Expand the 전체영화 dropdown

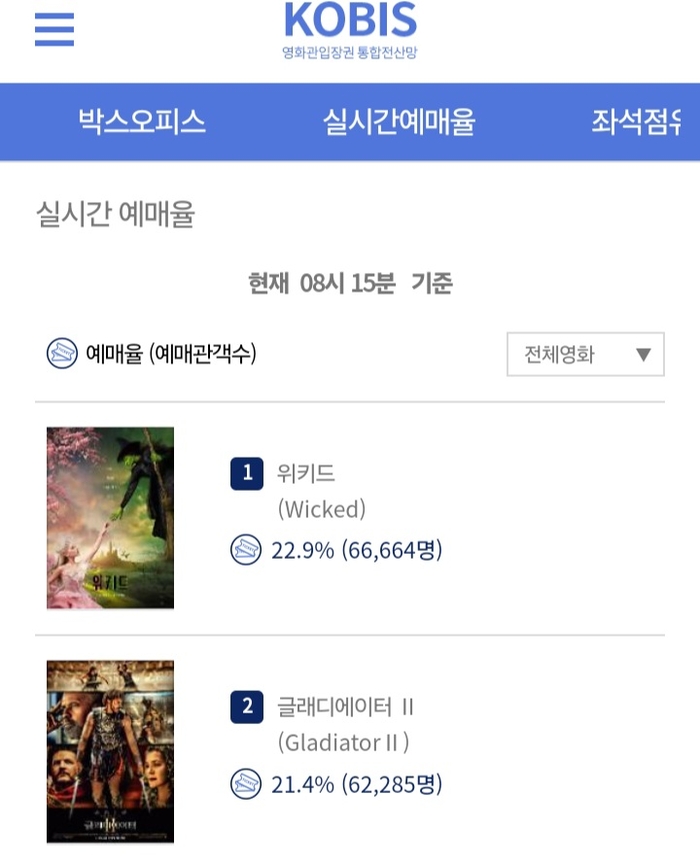pos(585,354)
